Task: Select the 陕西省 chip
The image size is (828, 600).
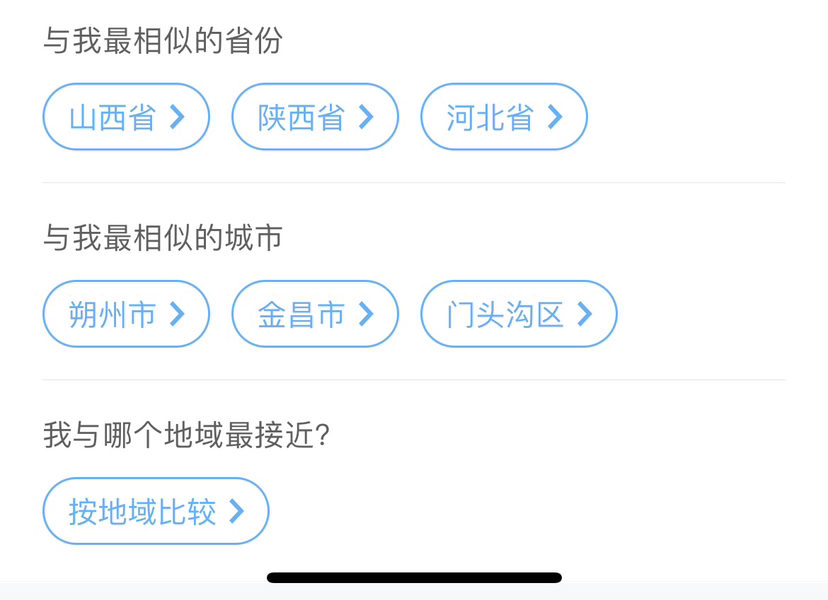Action: click(315, 117)
